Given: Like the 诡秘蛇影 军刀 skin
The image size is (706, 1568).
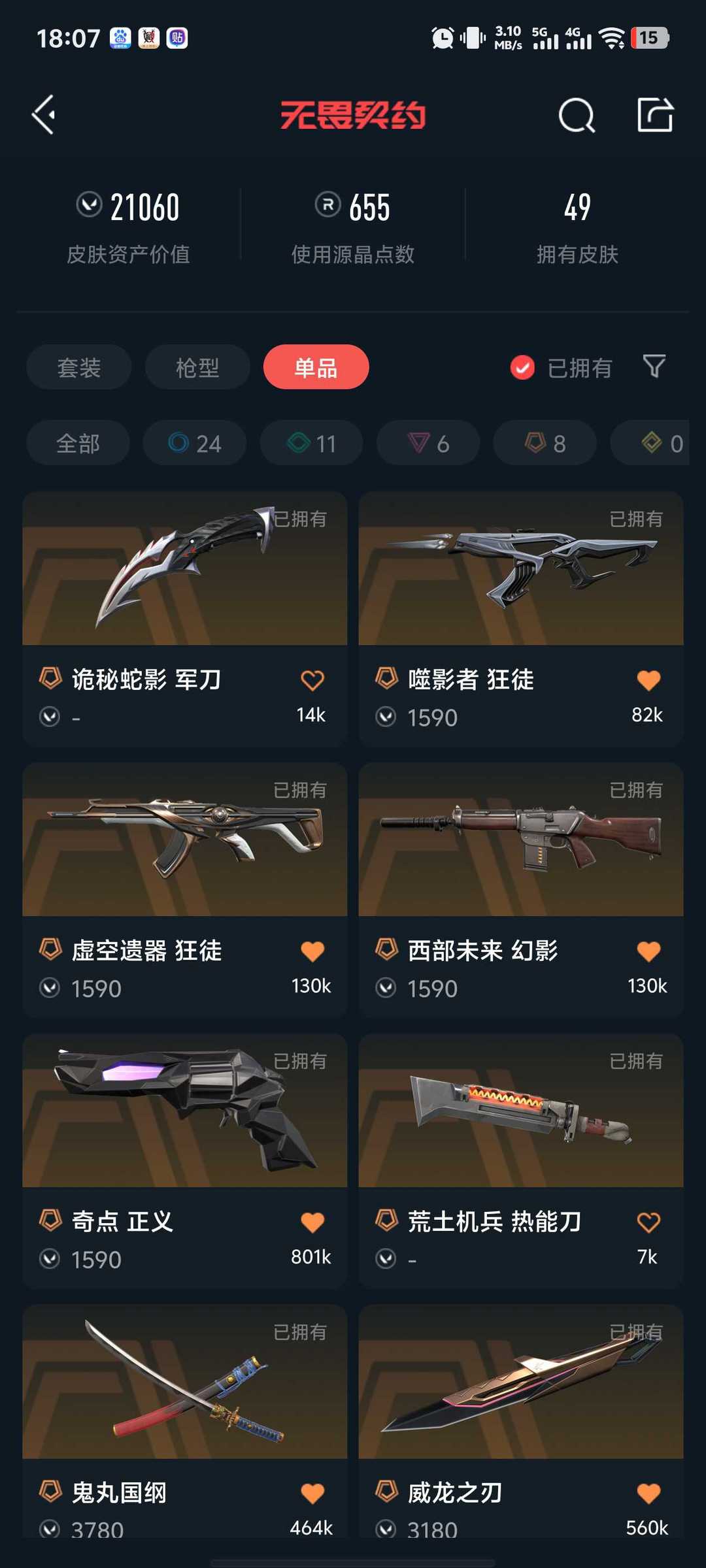Looking at the screenshot, I should tap(312, 680).
